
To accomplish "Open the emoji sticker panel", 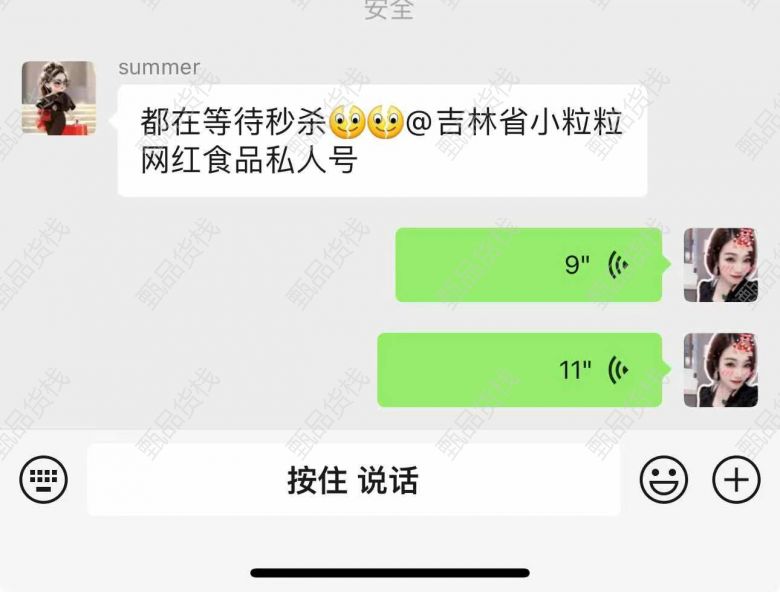I will click(x=664, y=480).
